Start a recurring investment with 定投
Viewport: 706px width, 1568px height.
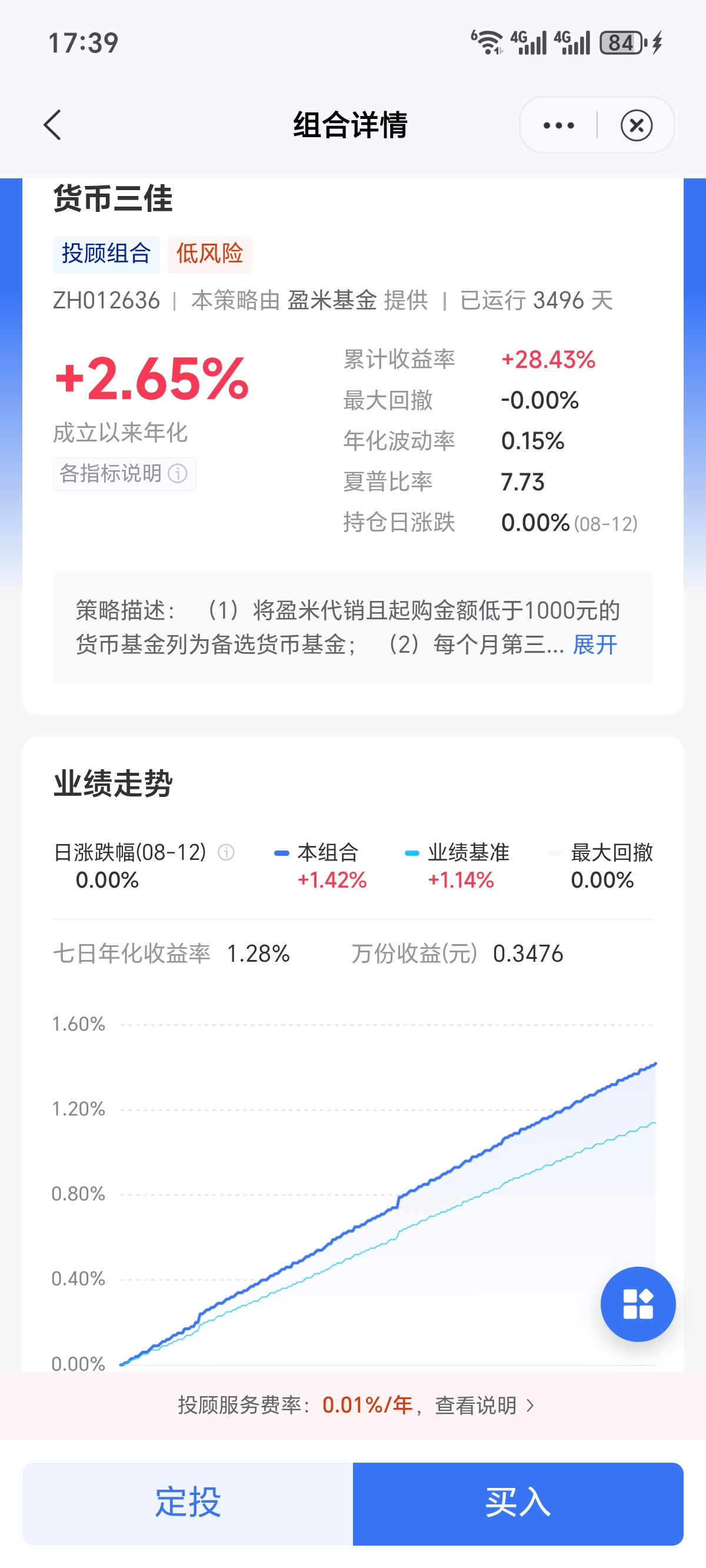coord(188,1502)
